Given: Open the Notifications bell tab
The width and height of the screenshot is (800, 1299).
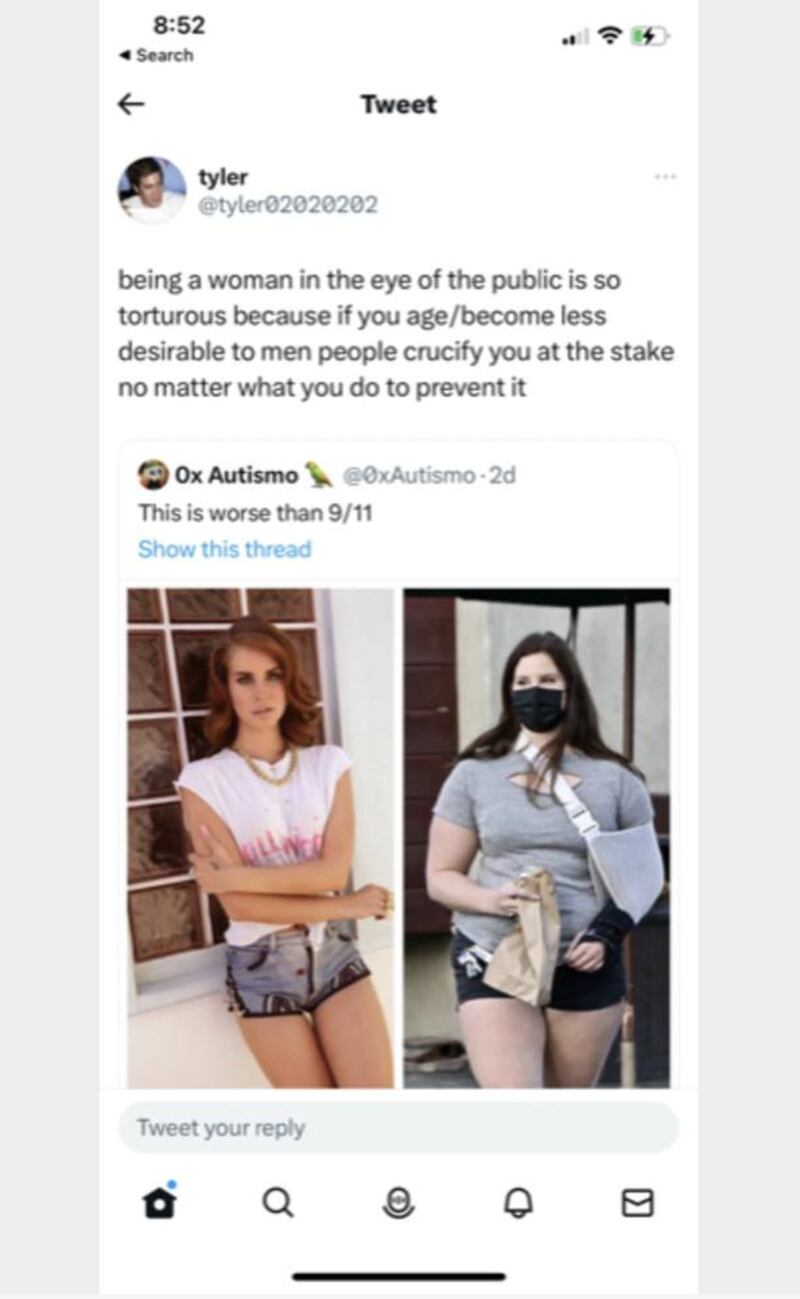Looking at the screenshot, I should 518,1202.
